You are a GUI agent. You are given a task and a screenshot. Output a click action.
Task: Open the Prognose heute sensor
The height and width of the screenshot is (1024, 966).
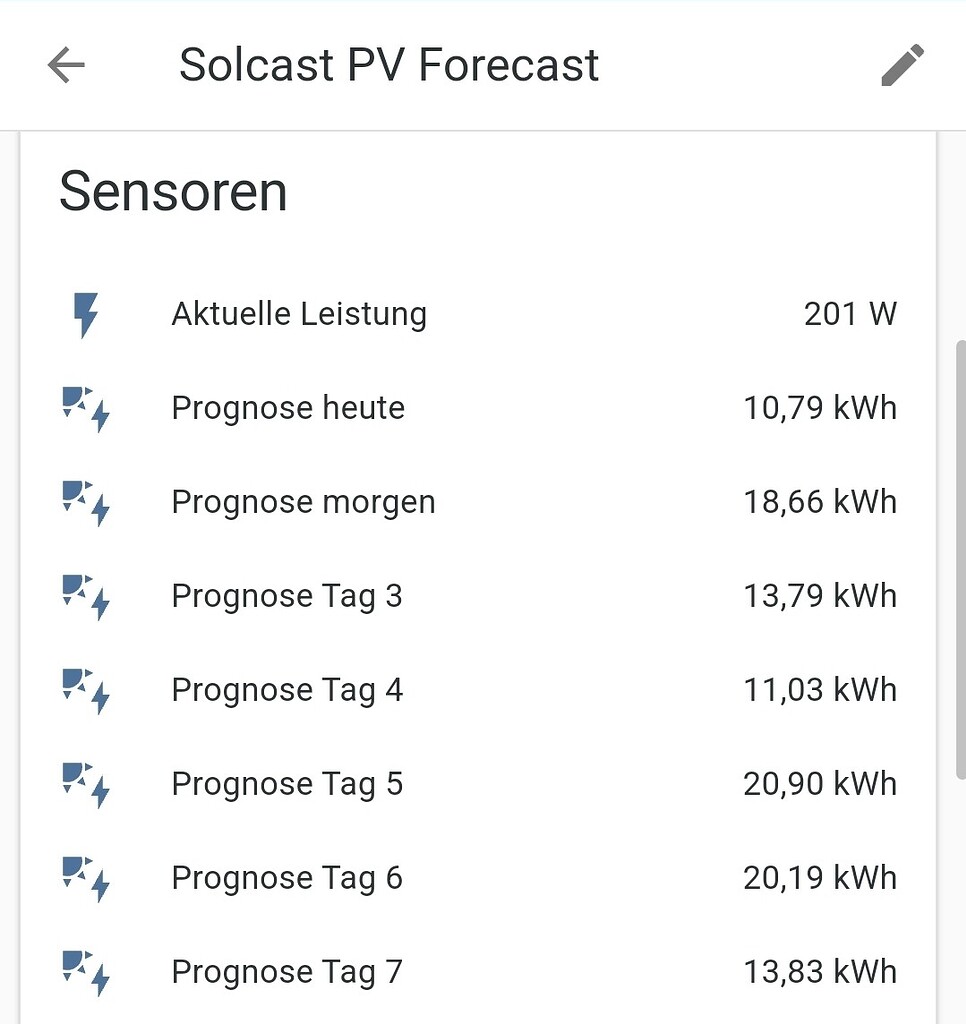tap(288, 408)
